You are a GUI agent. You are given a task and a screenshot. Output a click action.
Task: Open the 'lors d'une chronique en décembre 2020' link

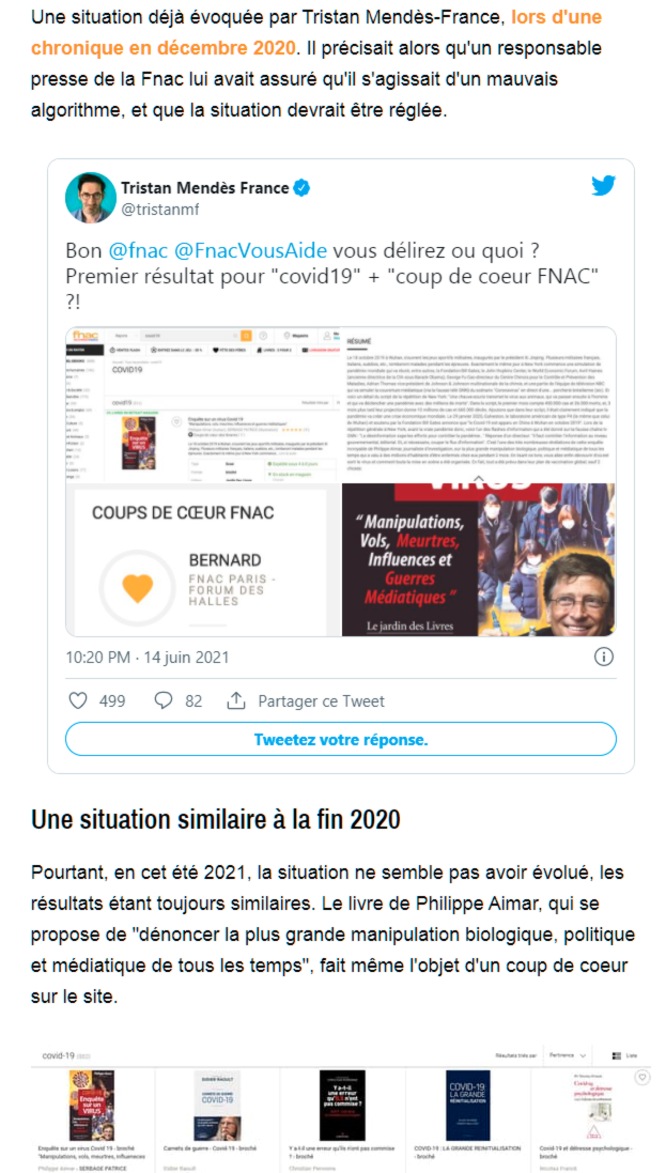(163, 47)
